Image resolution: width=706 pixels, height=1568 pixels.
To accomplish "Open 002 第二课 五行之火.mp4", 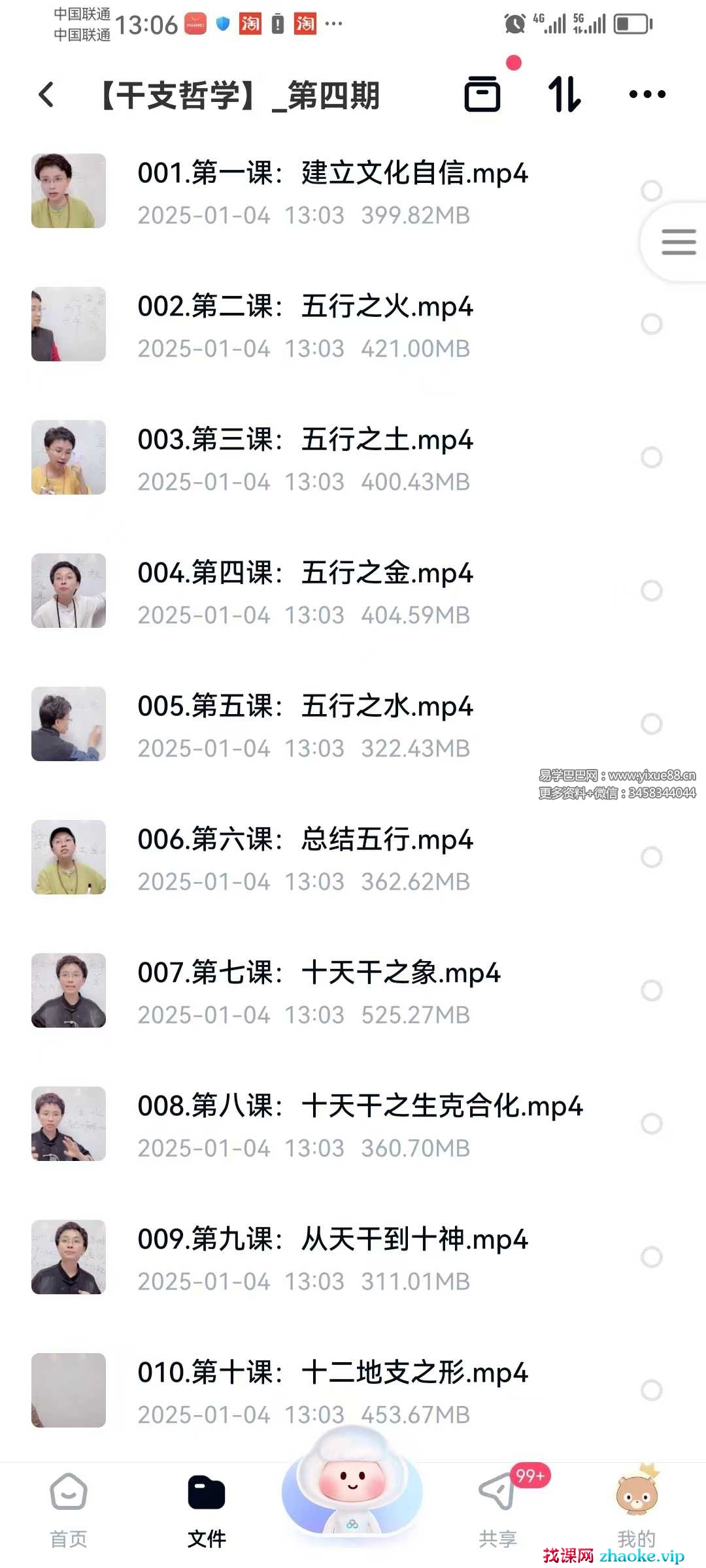I will coord(305,307).
